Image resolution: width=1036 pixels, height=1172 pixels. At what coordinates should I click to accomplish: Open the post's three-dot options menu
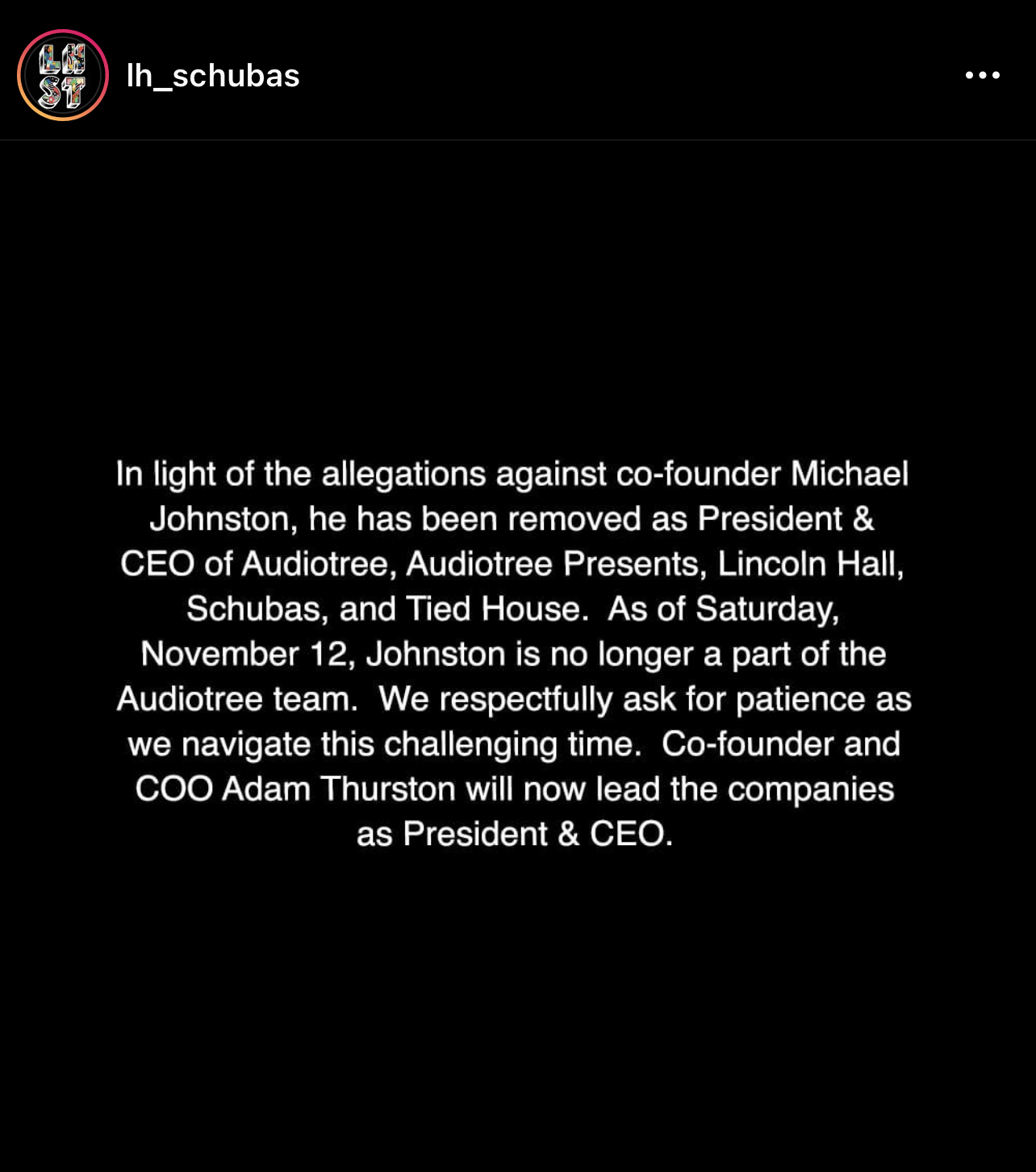point(982,75)
